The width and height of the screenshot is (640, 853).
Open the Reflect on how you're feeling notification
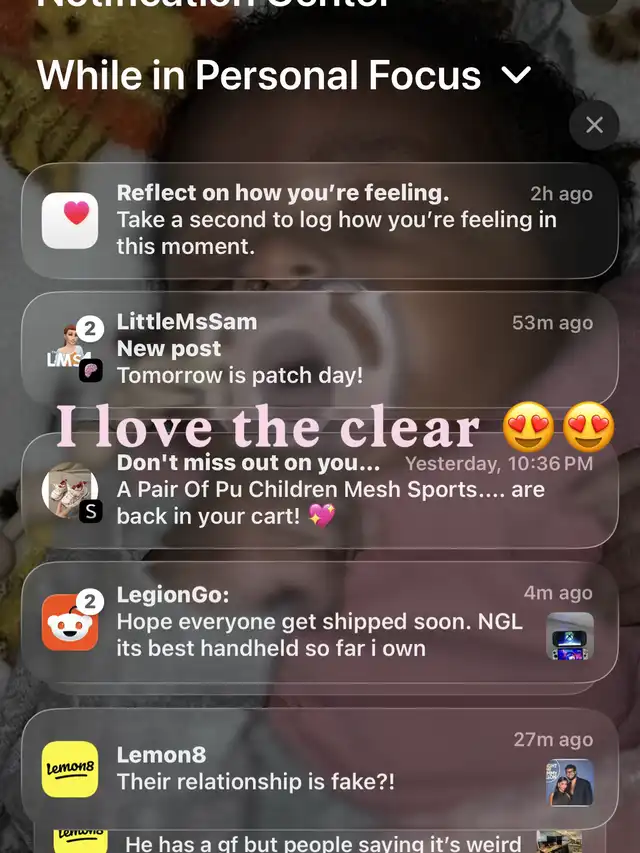coord(320,220)
